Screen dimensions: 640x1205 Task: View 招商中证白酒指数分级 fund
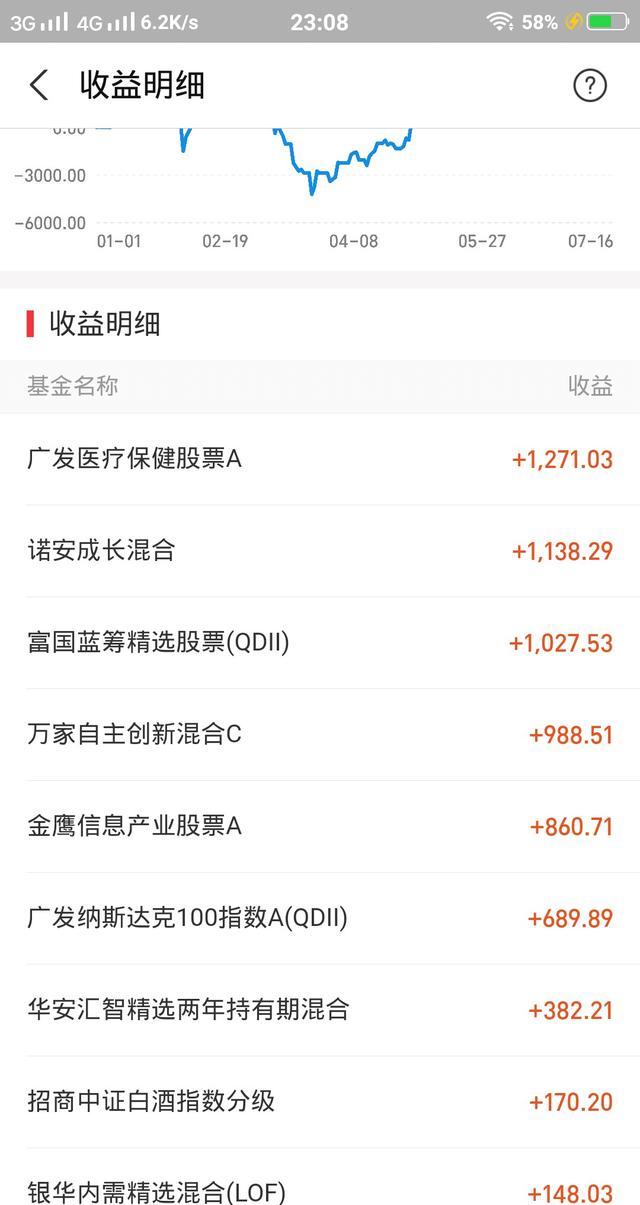pos(320,1103)
